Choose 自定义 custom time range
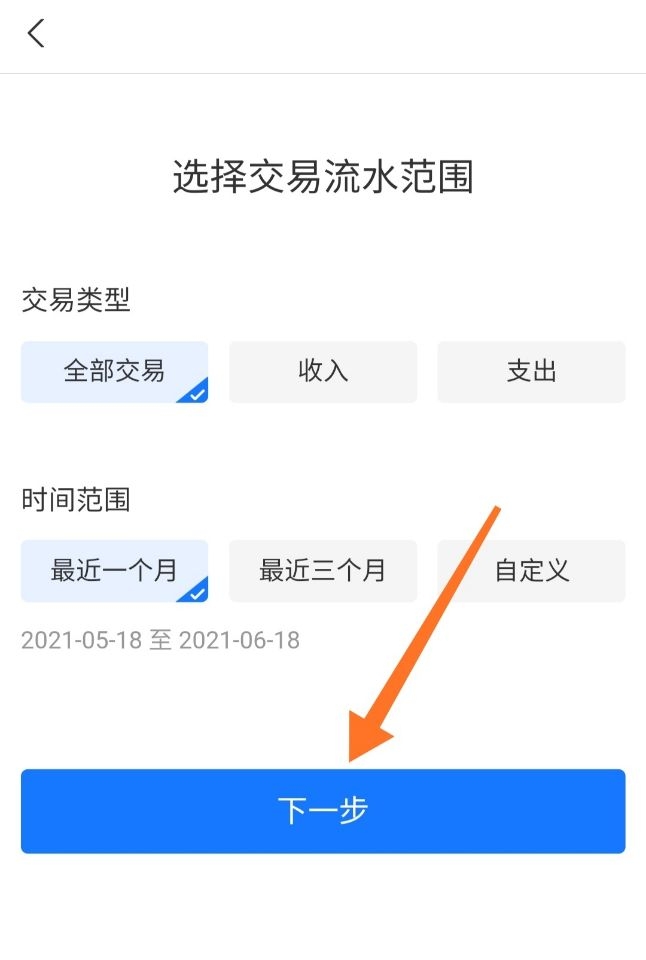Viewport: 646px width, 960px height. tap(531, 571)
